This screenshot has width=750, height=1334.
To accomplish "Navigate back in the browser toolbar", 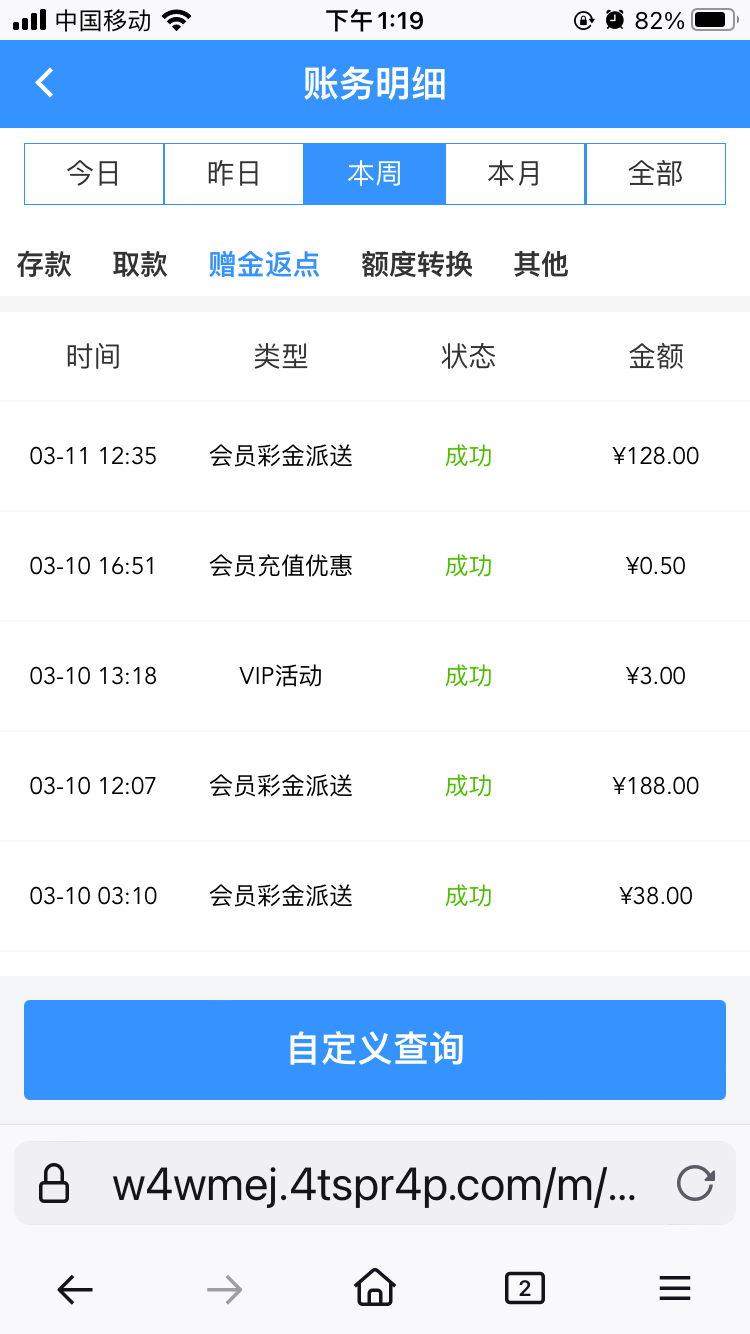I will (75, 1290).
